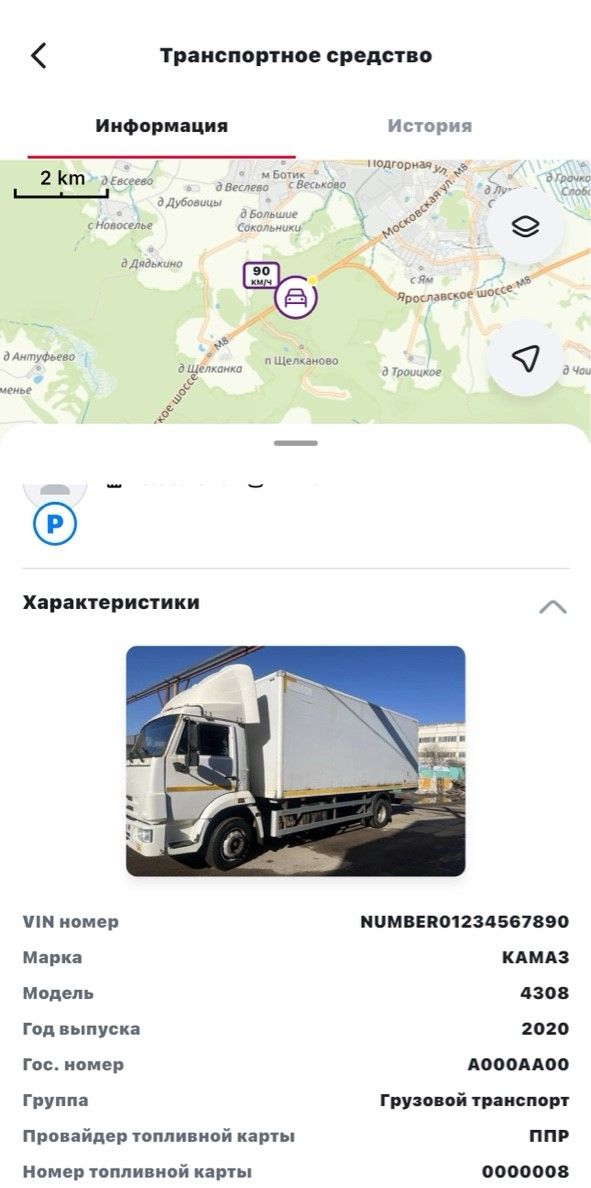
Task: Center map with the location arrow button
Action: 525,358
